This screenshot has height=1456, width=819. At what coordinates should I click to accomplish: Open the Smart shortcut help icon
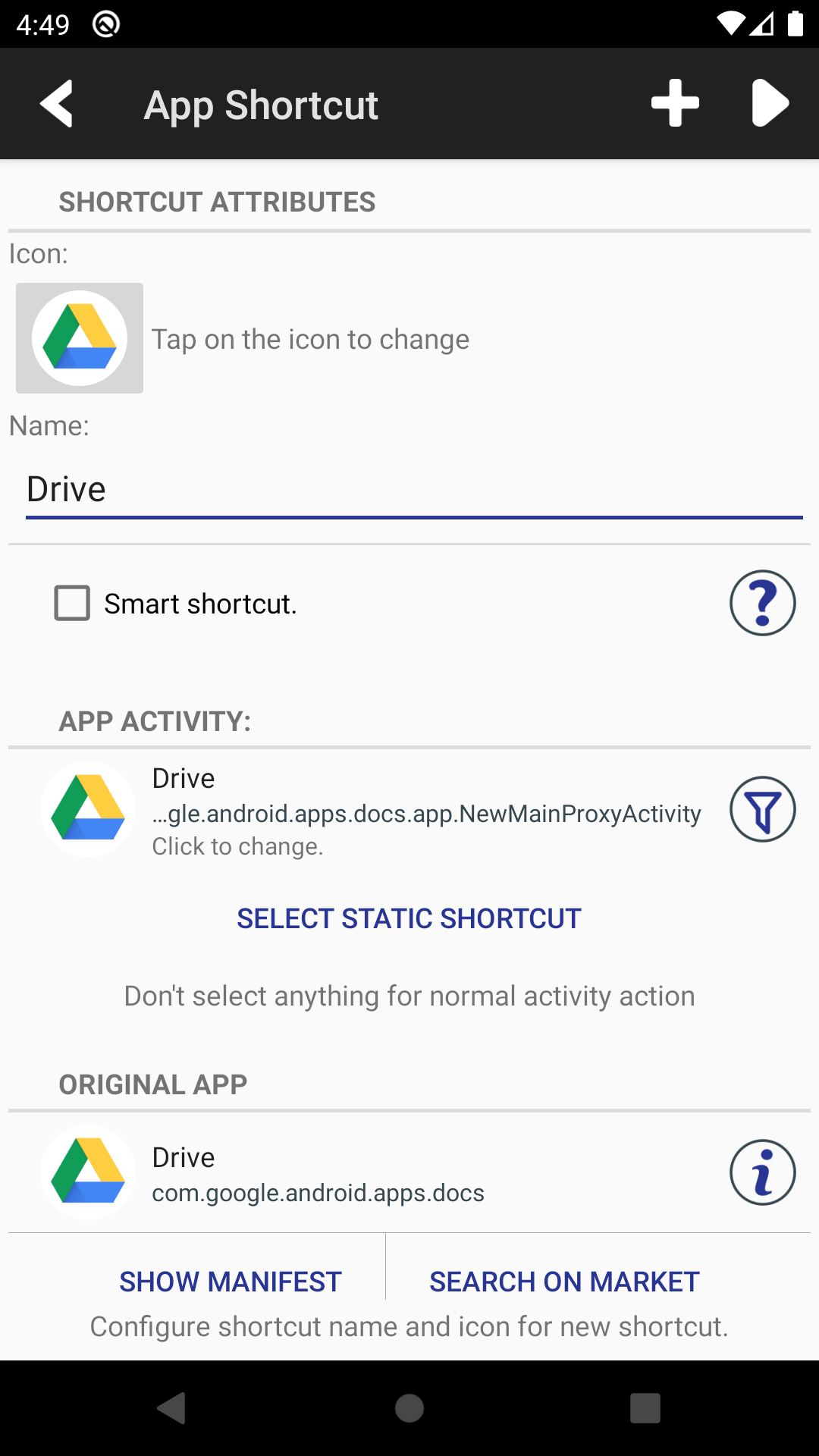(762, 603)
